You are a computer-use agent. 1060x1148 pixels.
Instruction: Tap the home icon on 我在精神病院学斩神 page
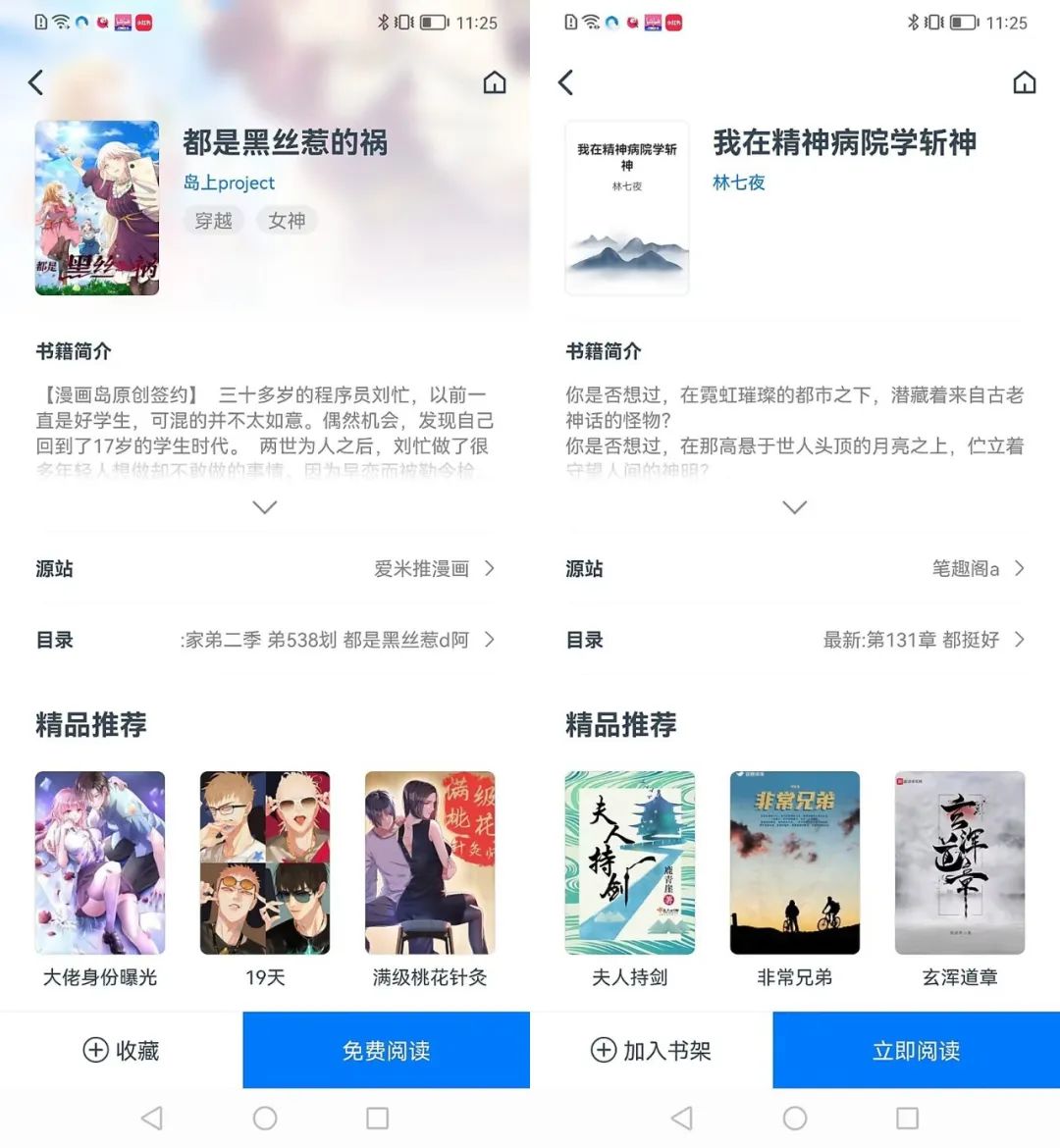pyautogui.click(x=1024, y=82)
